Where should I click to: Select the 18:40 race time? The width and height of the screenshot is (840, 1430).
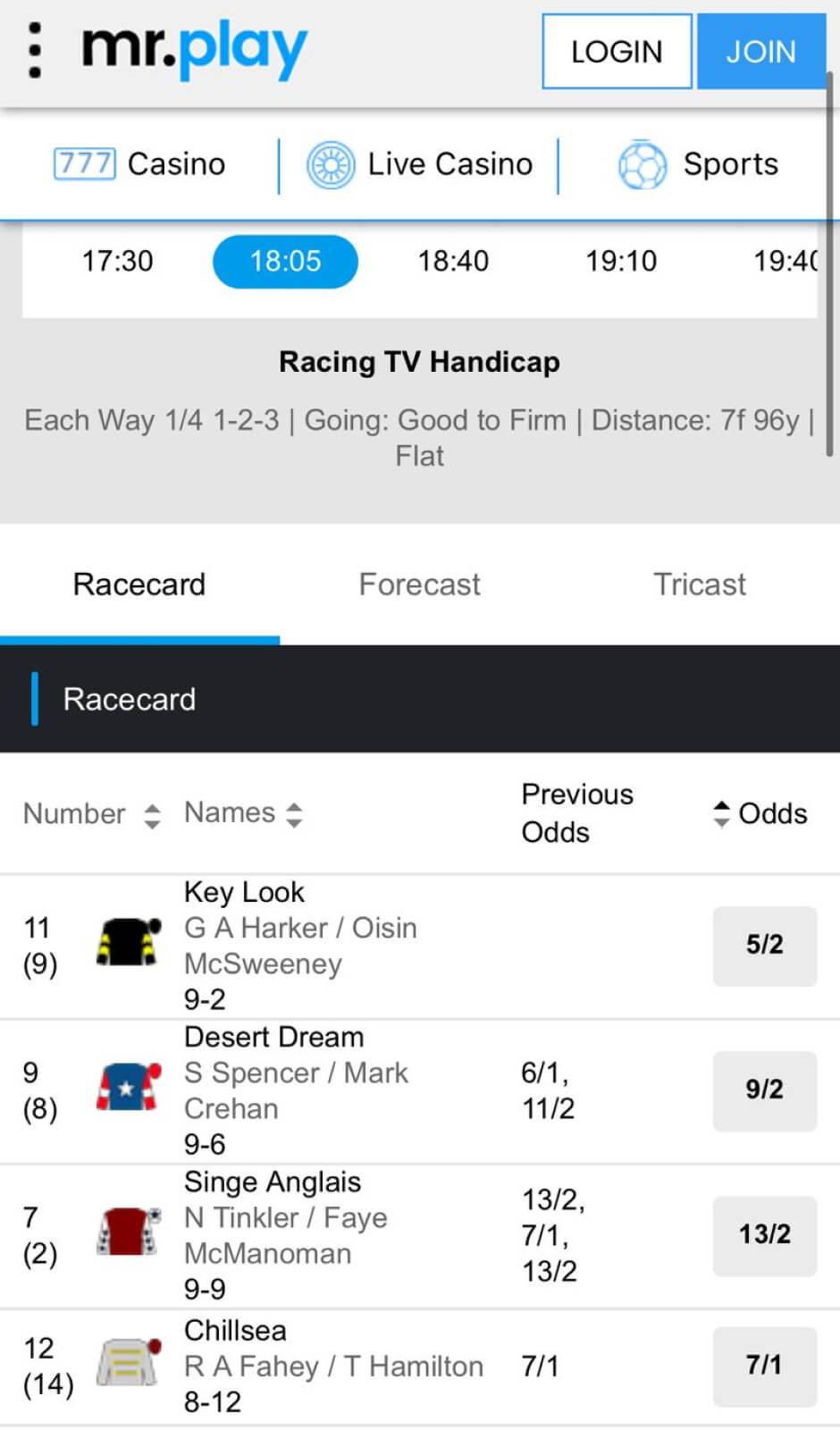click(453, 261)
